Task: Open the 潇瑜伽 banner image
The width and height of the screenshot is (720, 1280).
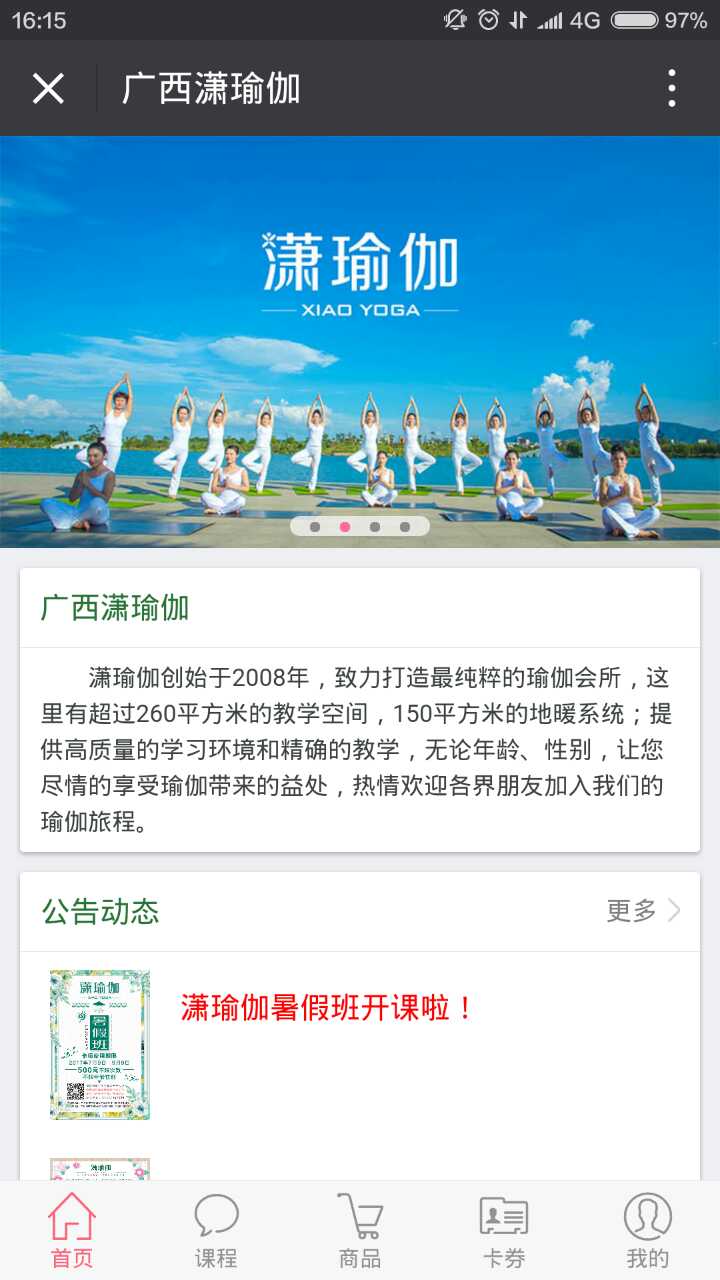Action: coord(360,340)
